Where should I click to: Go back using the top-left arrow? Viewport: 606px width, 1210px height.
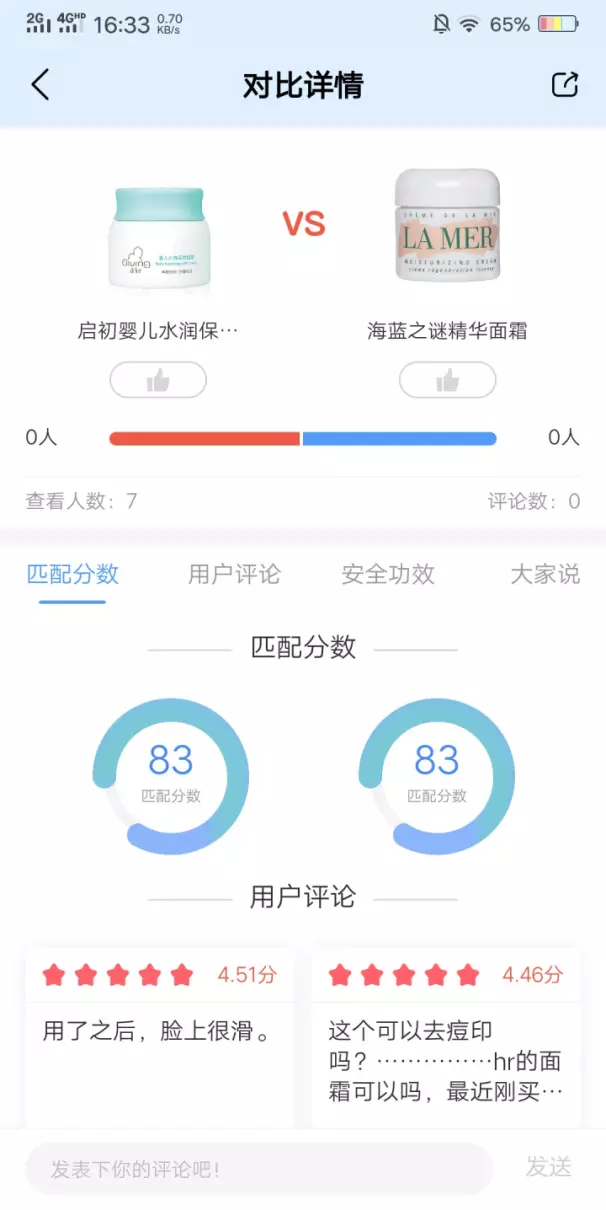point(40,85)
